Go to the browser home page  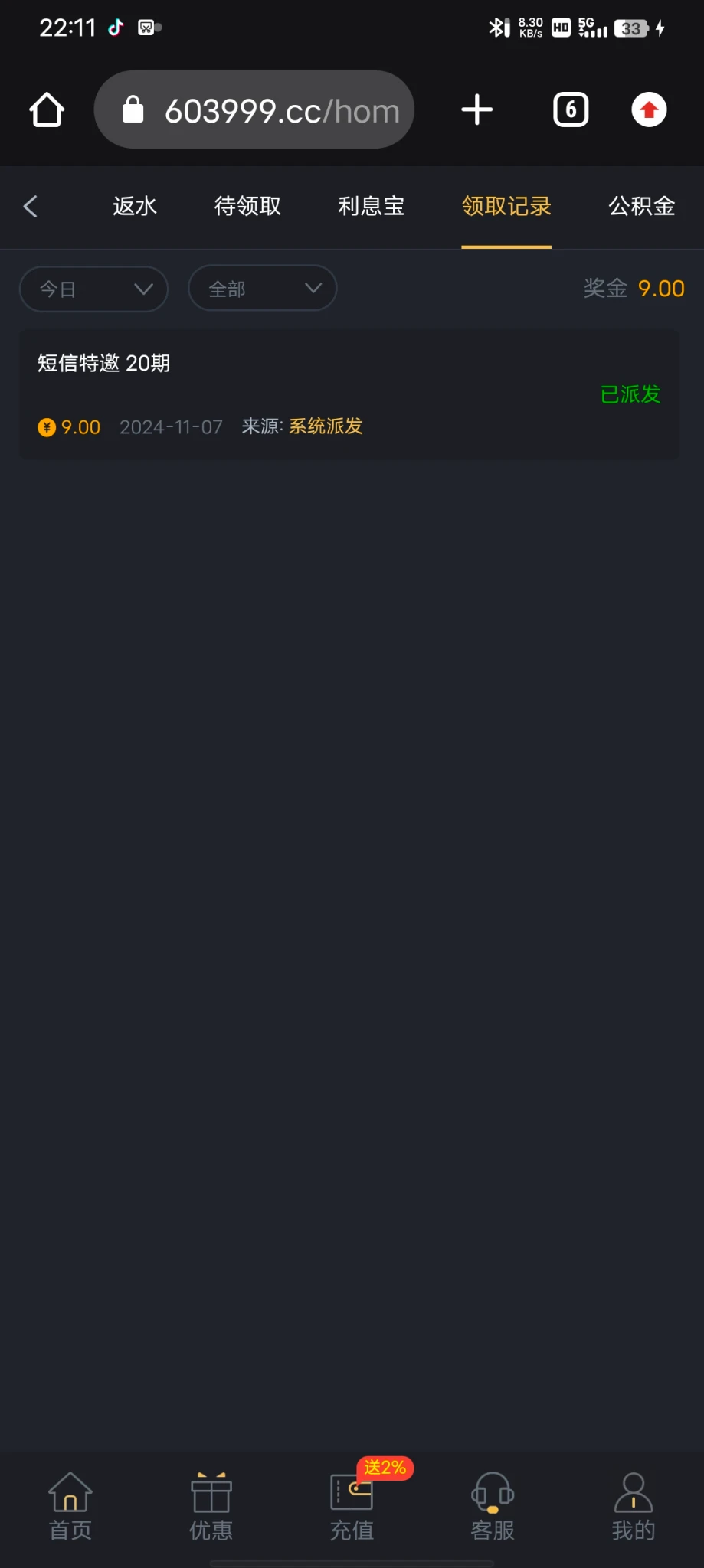pos(47,110)
